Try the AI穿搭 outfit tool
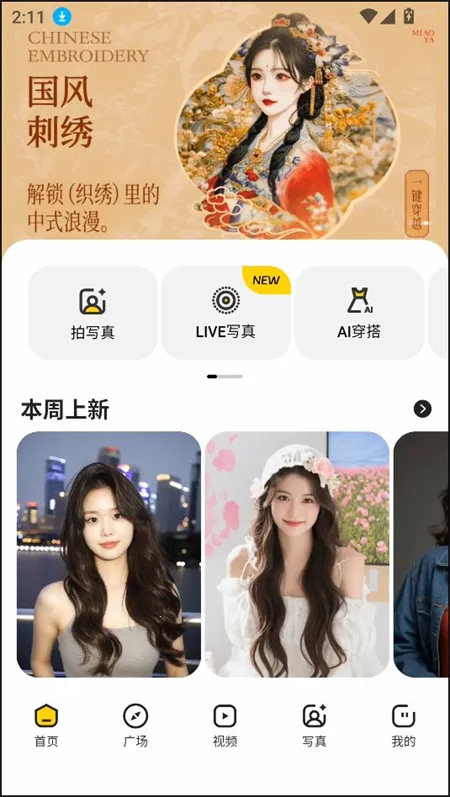 359,313
